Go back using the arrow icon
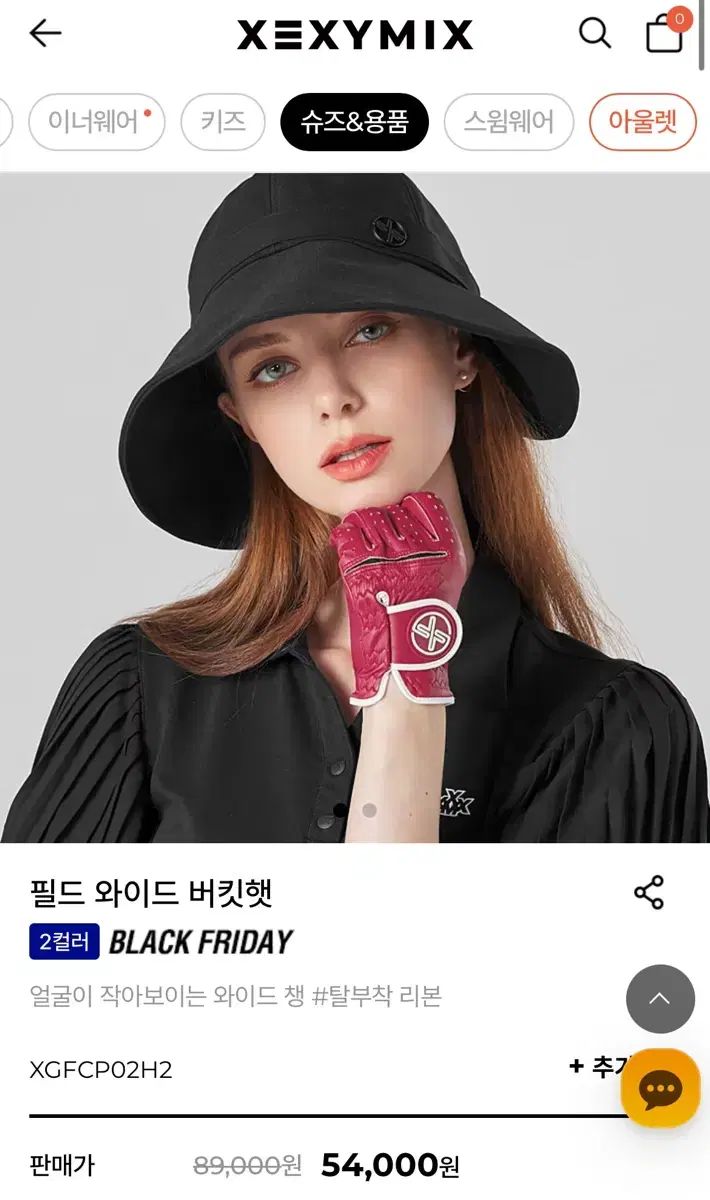710x1200 pixels. pyautogui.click(x=46, y=33)
